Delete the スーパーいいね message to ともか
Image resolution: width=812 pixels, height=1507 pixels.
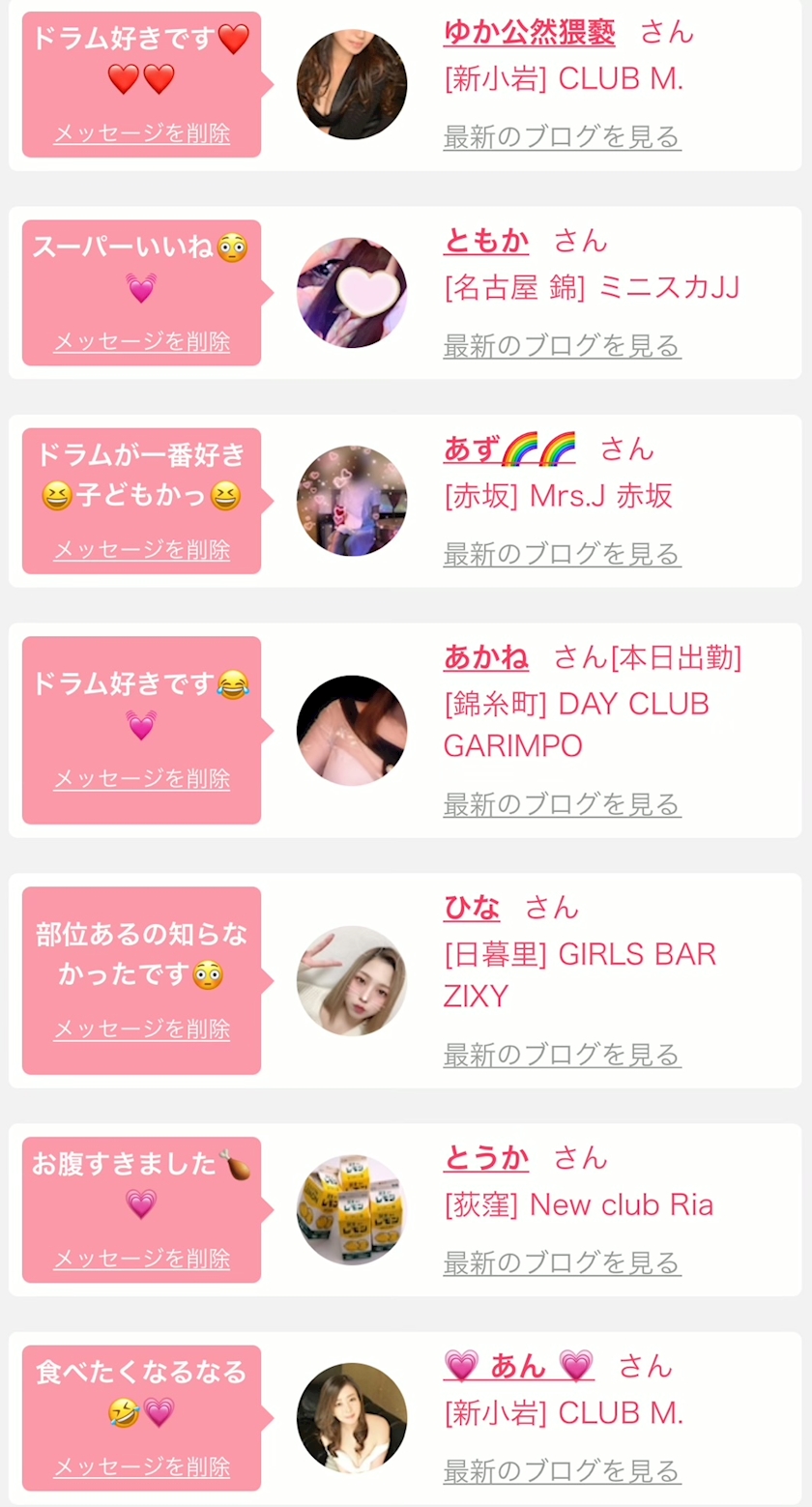coord(141,342)
